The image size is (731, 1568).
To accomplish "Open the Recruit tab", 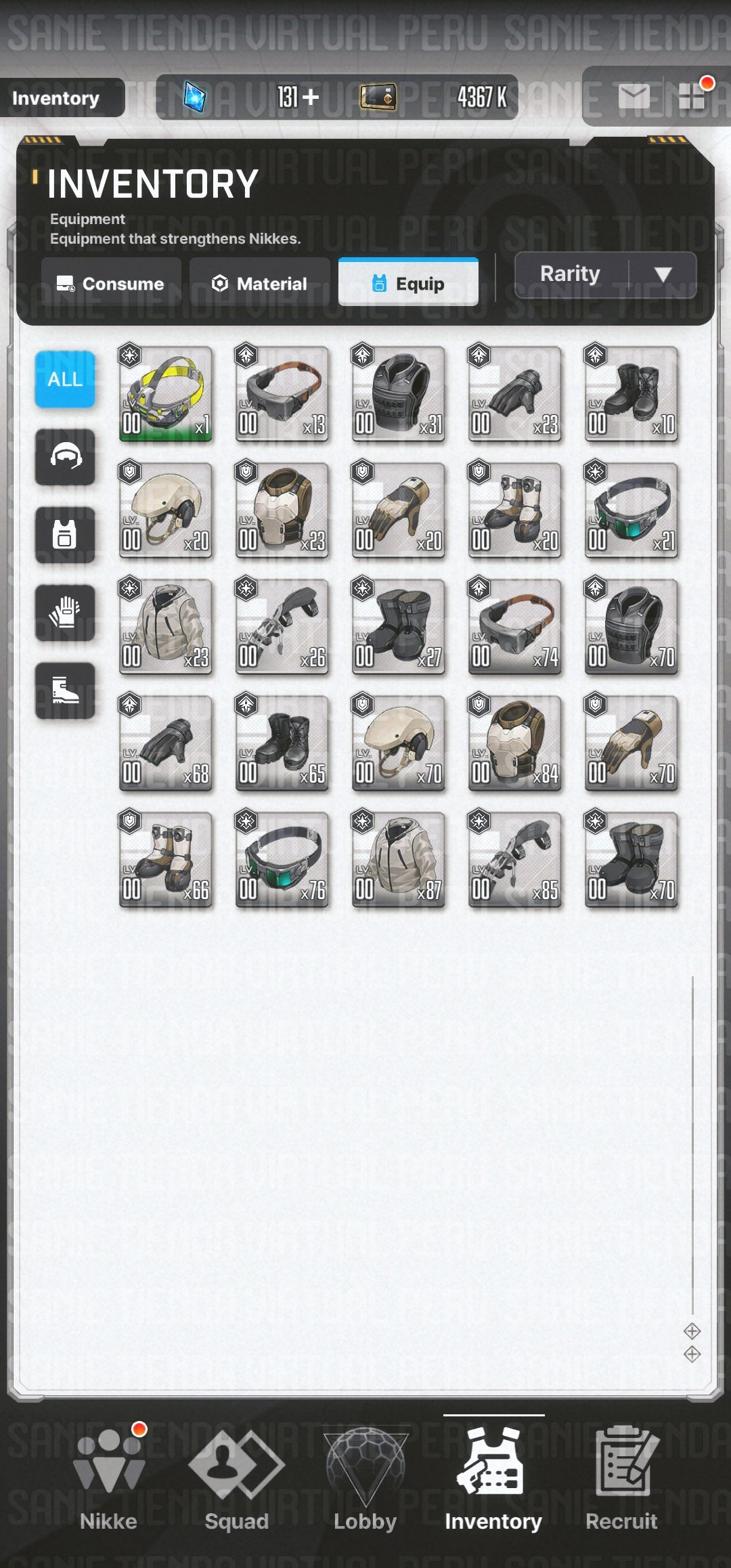I will (x=621, y=1479).
